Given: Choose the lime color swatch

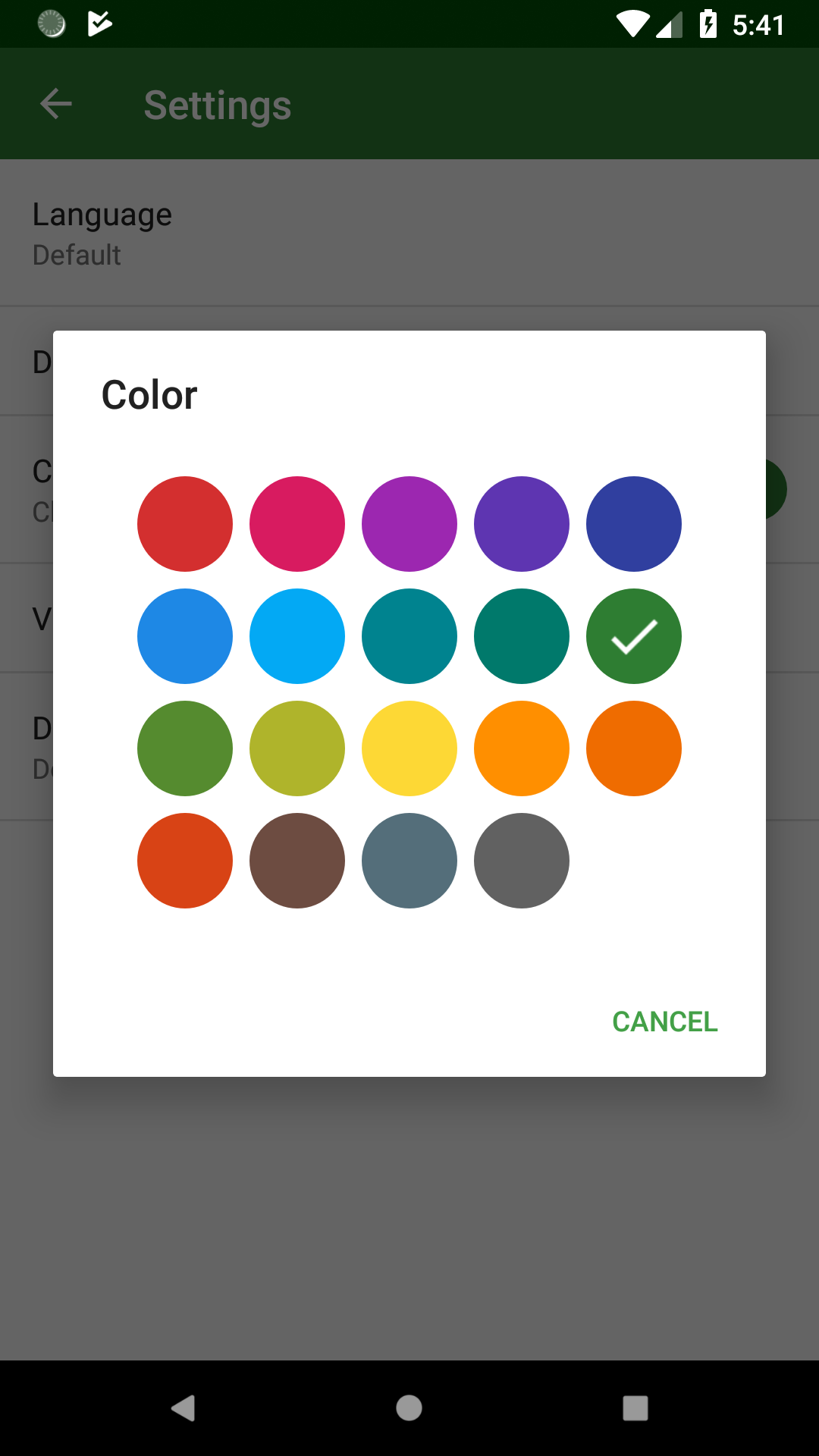Looking at the screenshot, I should click(297, 748).
